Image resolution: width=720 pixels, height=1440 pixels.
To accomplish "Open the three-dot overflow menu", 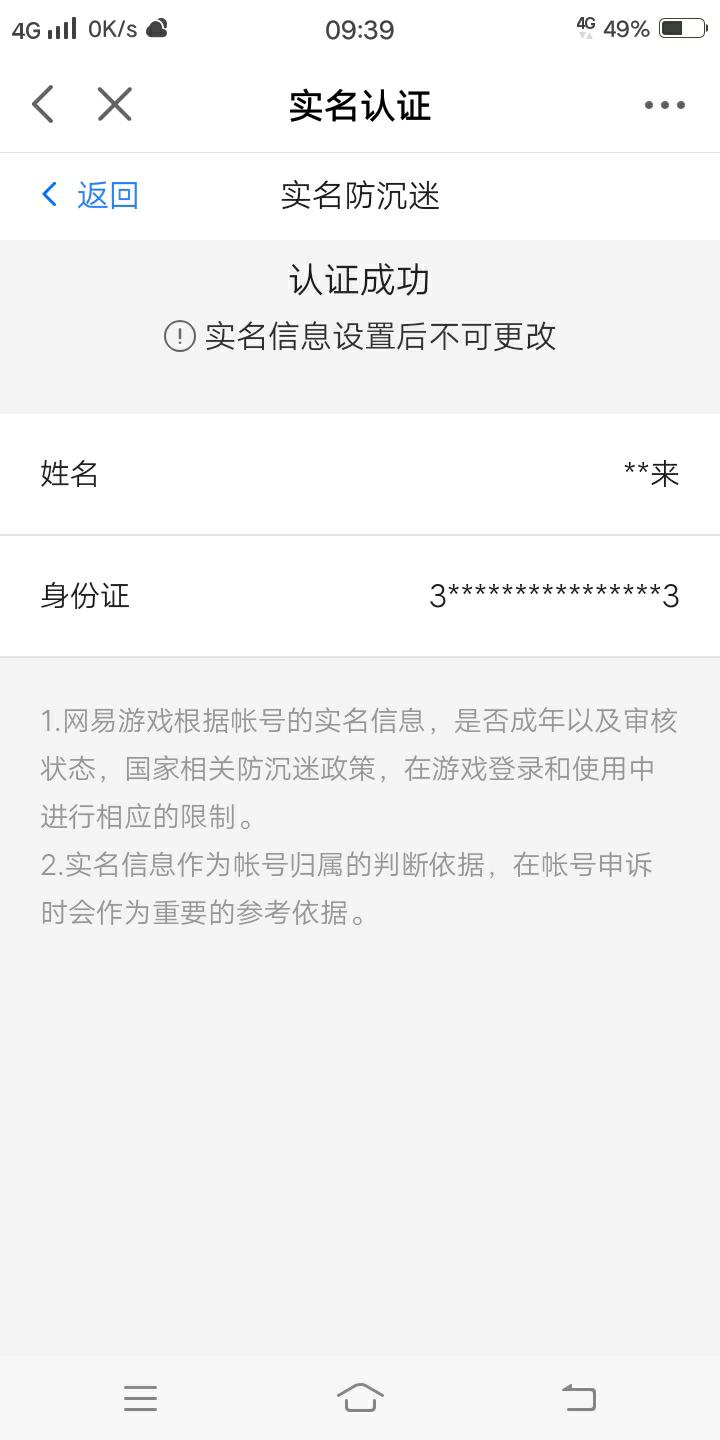I will (665, 105).
